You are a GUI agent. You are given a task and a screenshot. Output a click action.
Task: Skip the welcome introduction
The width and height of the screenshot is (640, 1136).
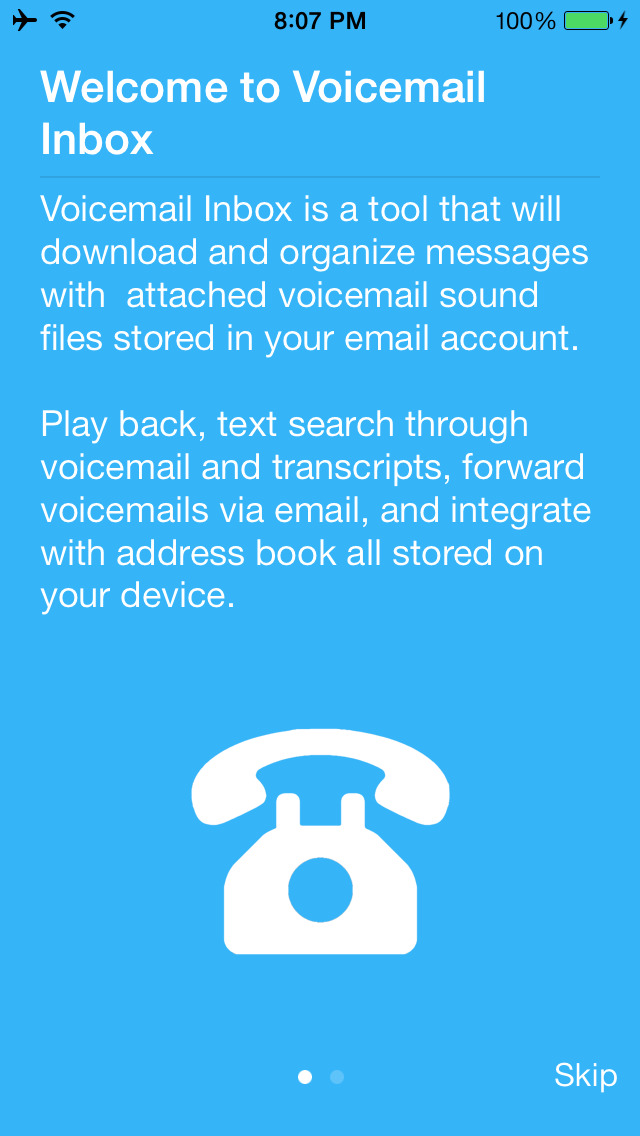pos(585,1076)
